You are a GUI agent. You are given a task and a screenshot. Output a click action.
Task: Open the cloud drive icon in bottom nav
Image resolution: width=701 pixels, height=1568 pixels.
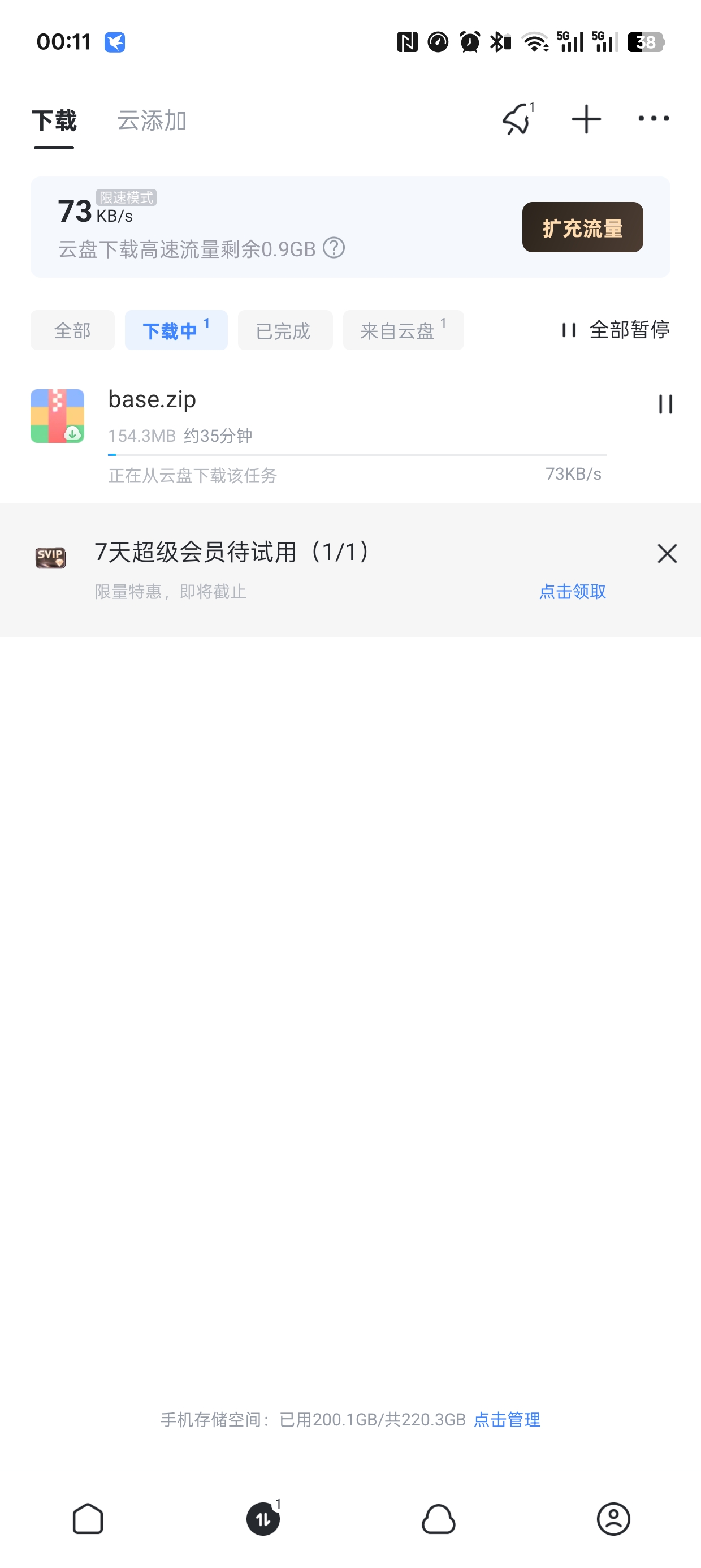pyautogui.click(x=438, y=1518)
